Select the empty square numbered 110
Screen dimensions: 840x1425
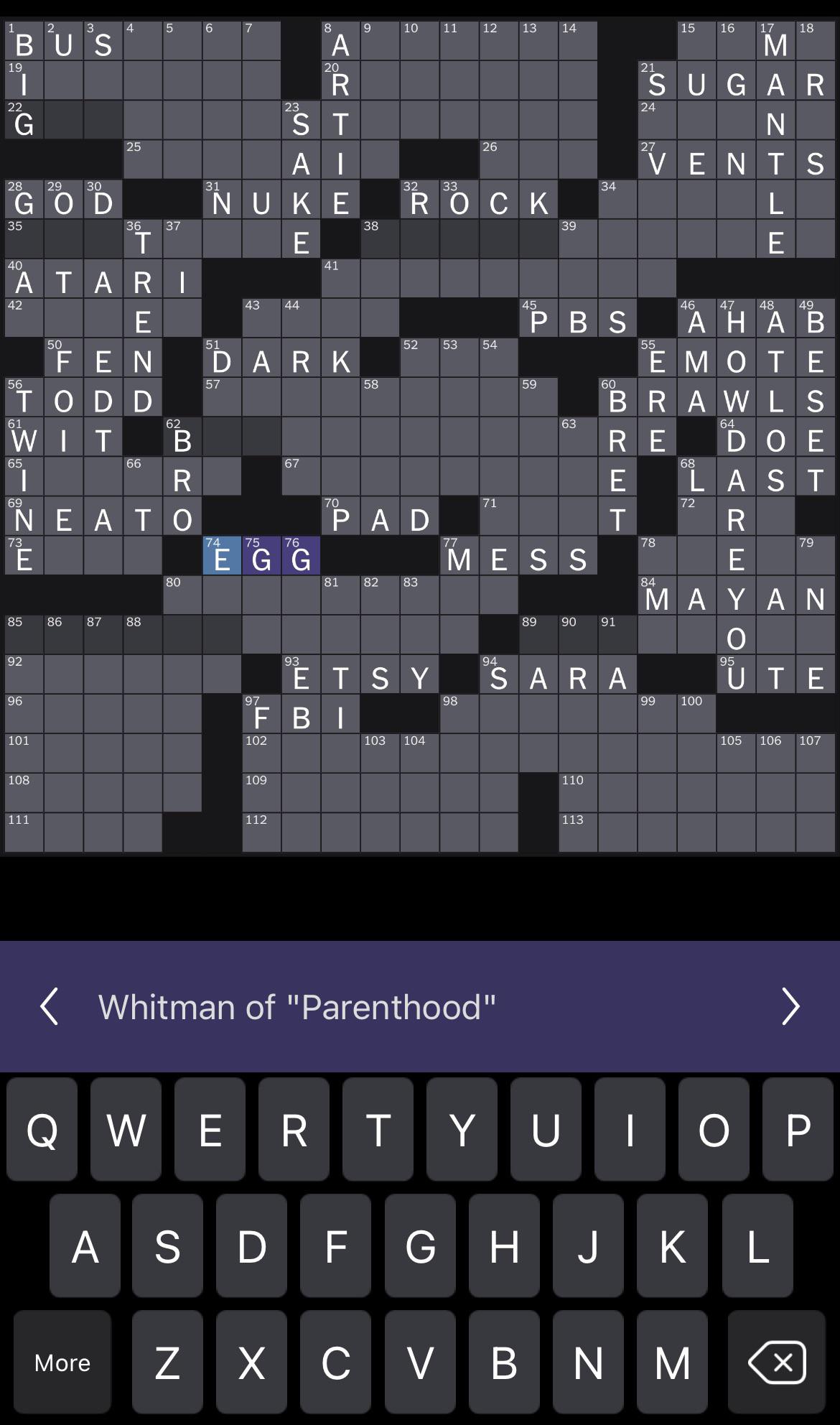pyautogui.click(x=578, y=793)
